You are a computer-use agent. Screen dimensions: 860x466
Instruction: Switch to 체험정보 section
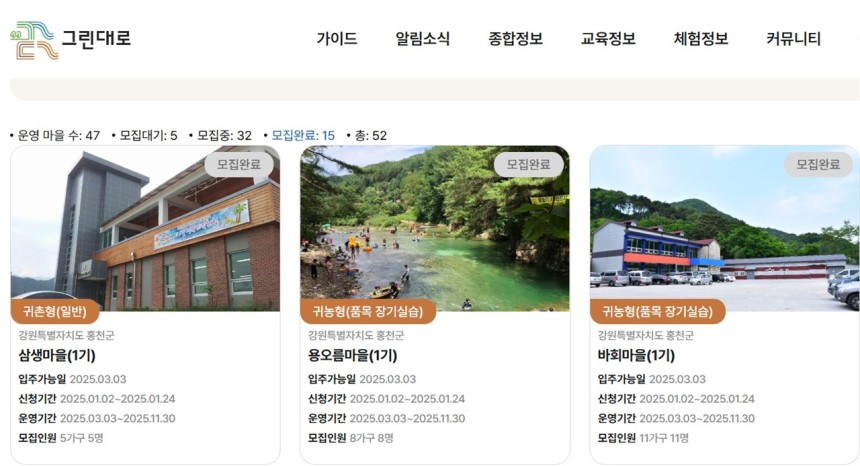(701, 39)
